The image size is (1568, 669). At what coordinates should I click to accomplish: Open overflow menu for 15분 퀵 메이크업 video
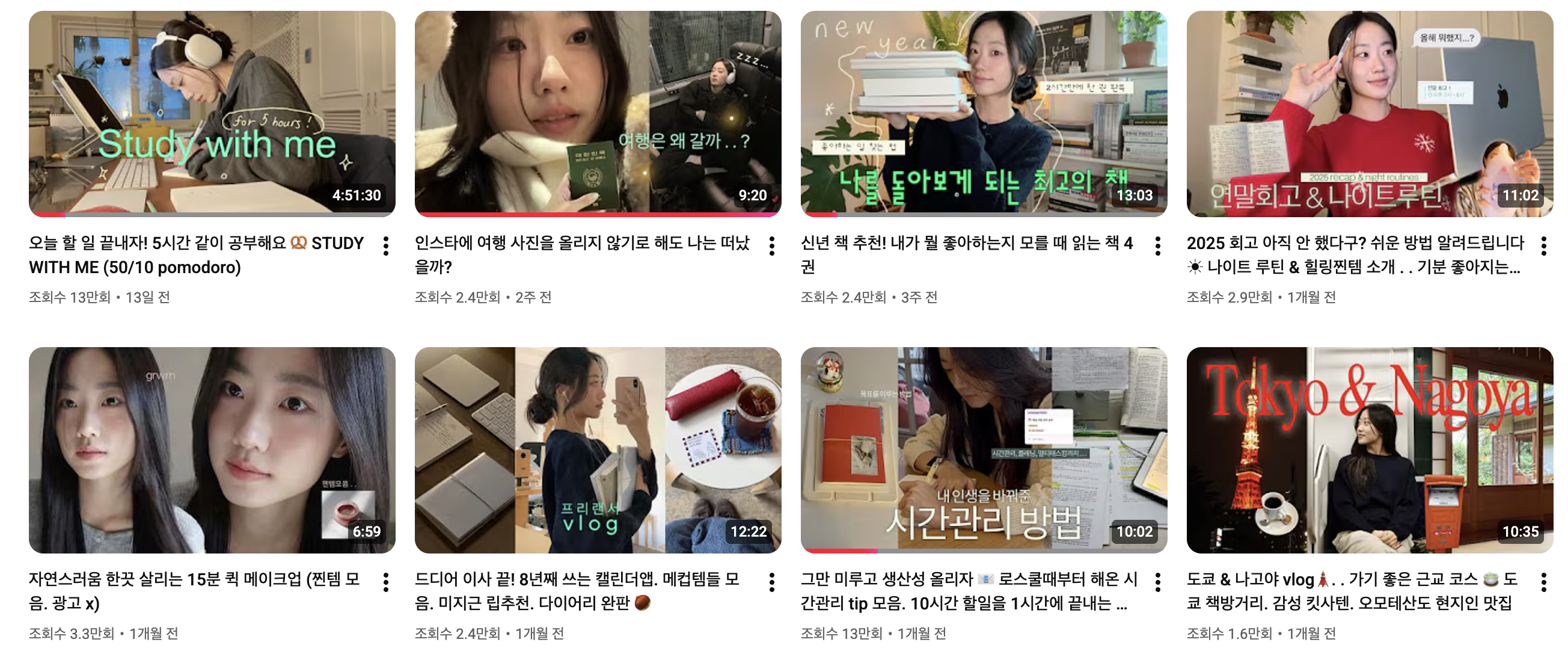click(386, 582)
